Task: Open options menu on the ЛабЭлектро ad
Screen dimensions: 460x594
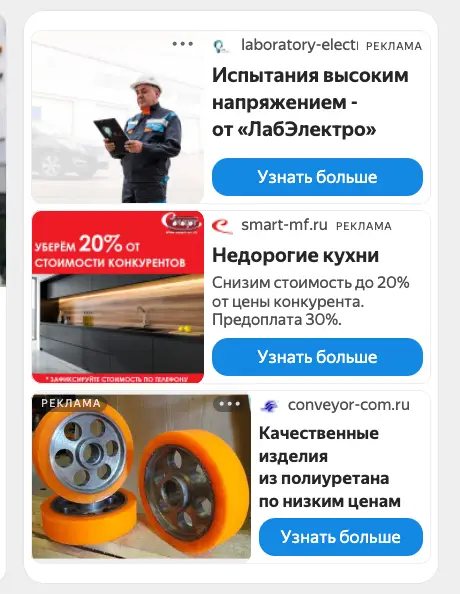Action: point(183,44)
